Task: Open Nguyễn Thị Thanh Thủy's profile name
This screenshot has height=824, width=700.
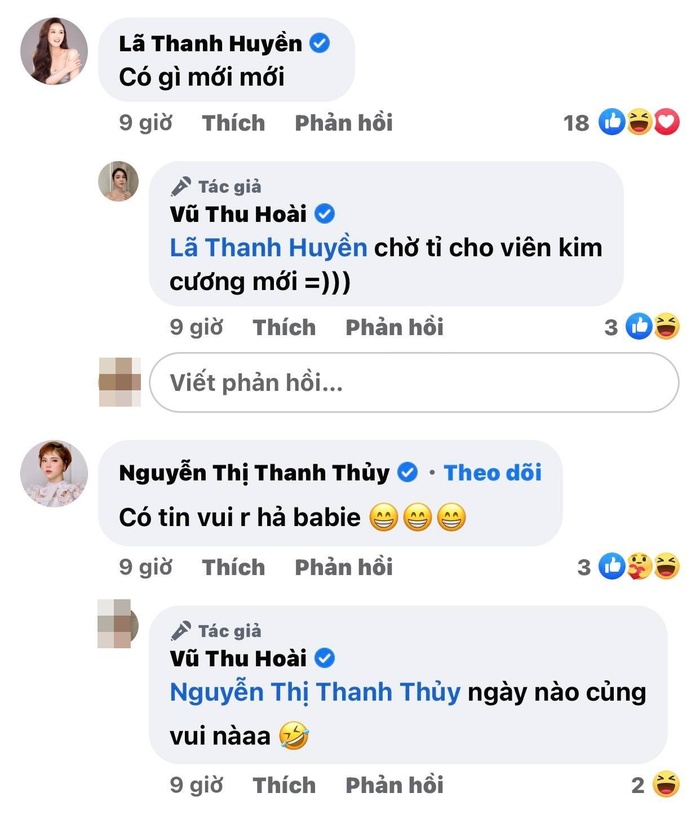Action: (x=256, y=472)
